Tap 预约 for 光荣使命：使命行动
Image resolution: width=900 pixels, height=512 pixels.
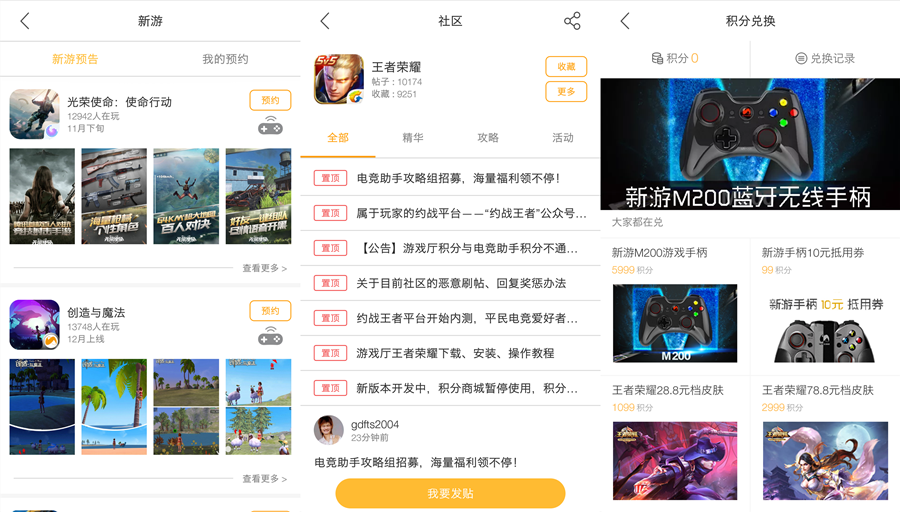pyautogui.click(x=270, y=100)
